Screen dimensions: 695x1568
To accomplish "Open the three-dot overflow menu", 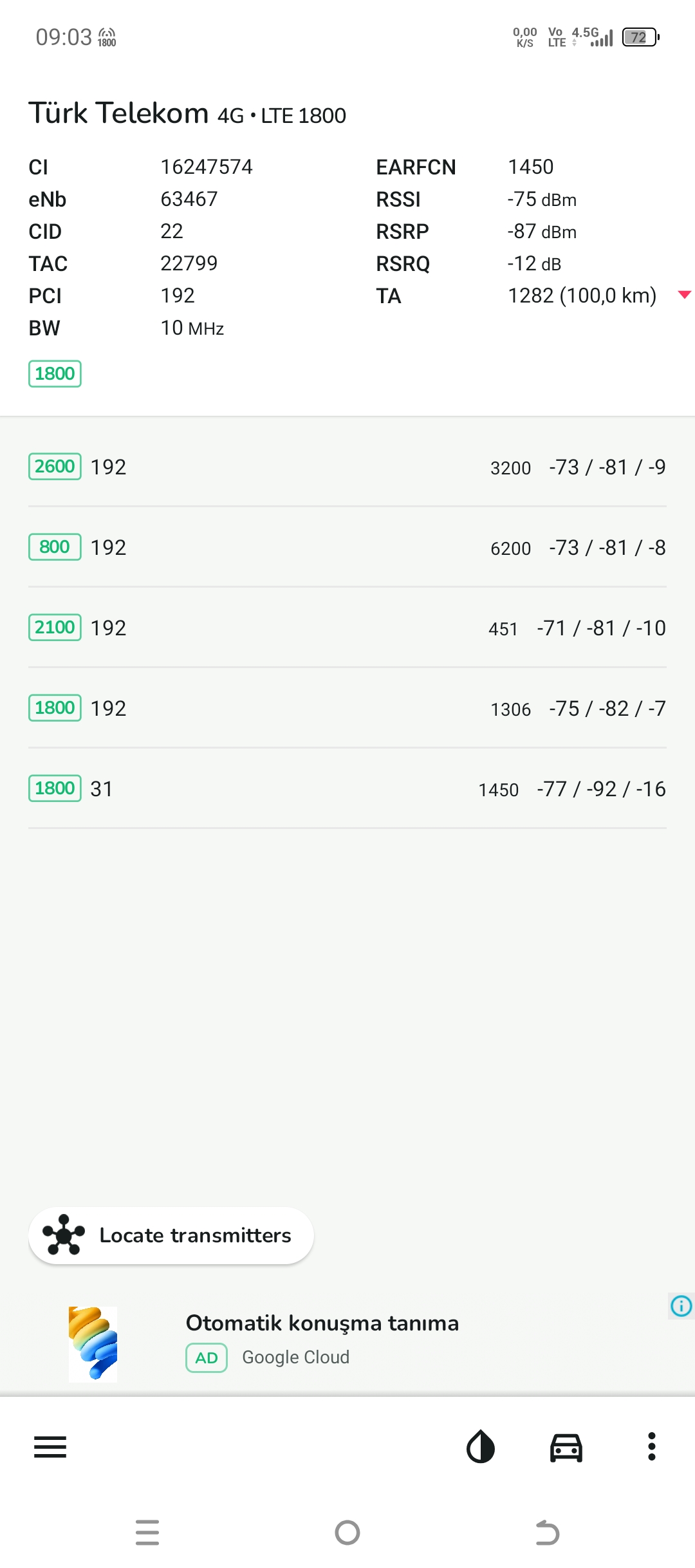I will click(x=652, y=1447).
